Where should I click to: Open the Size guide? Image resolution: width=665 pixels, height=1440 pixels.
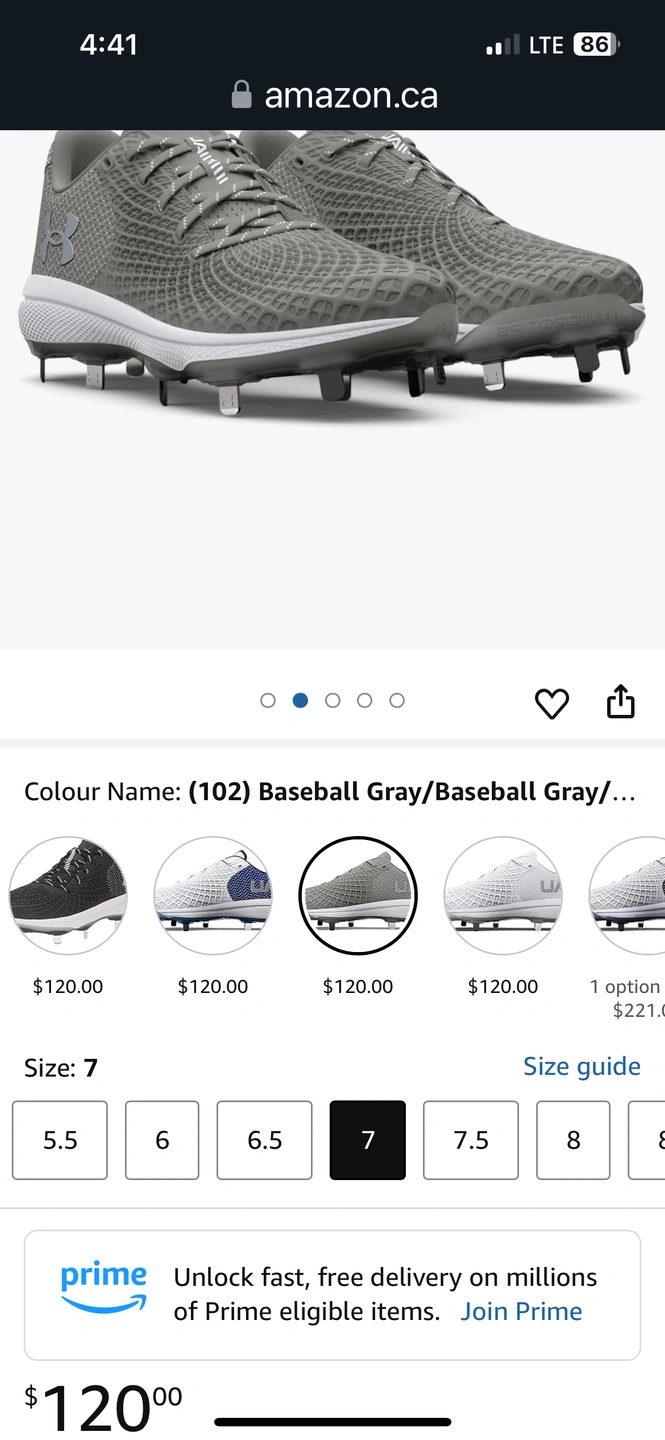(x=581, y=1066)
